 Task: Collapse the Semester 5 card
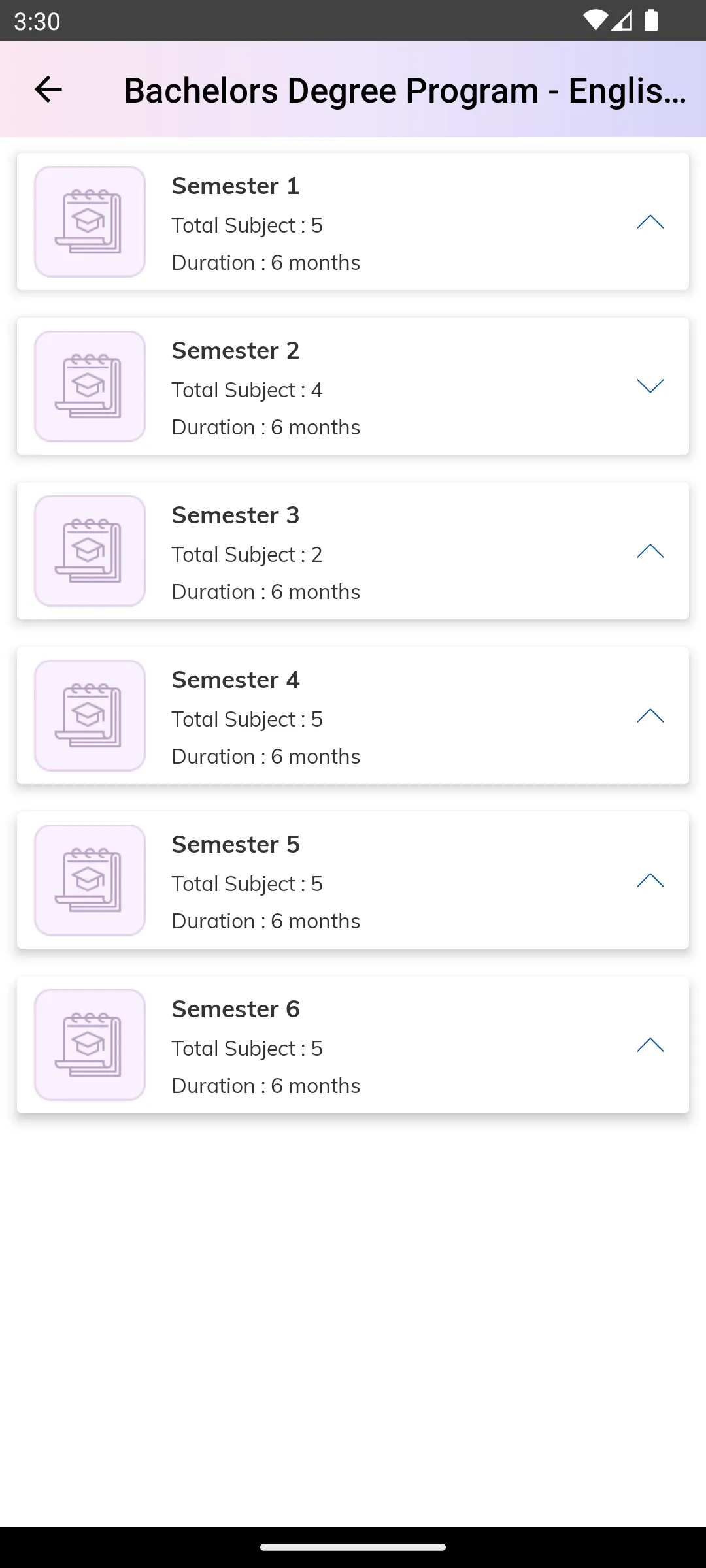click(650, 881)
